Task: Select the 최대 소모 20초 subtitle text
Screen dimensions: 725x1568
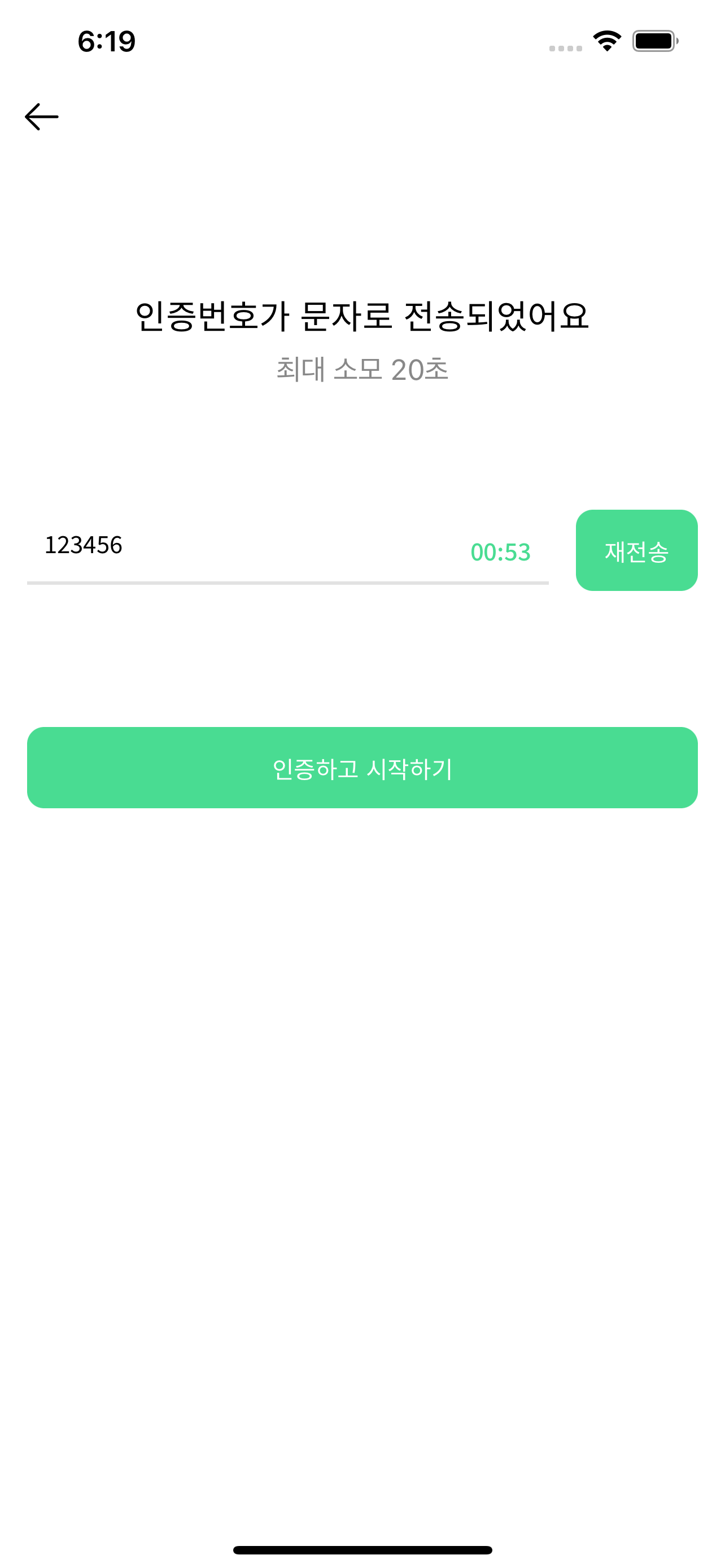Action: coord(362,370)
